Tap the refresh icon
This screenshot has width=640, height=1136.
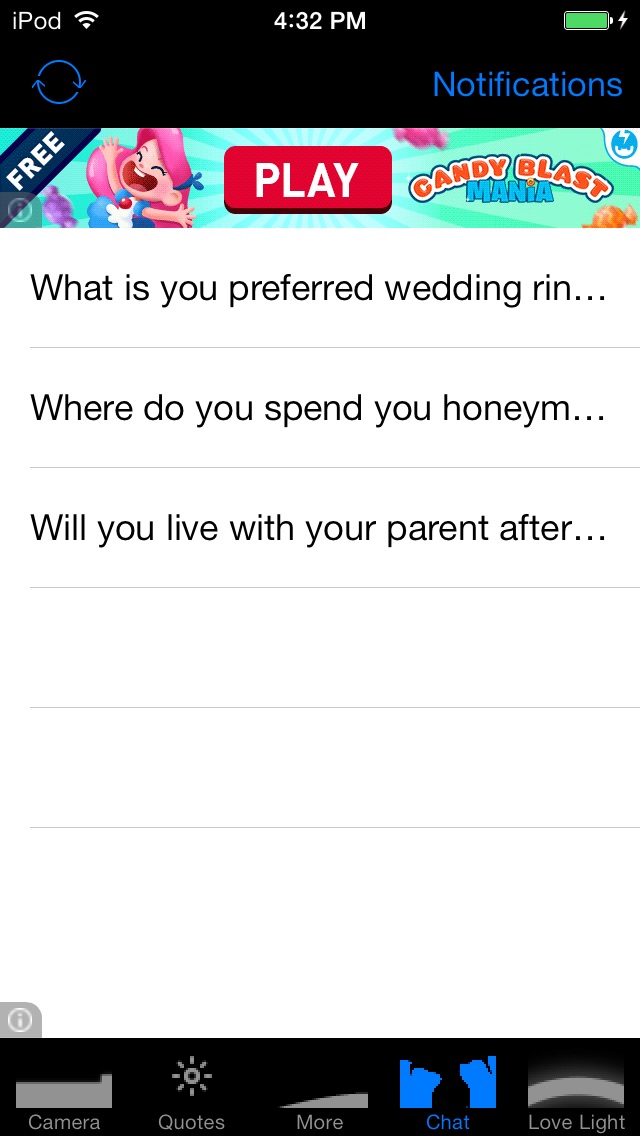pyautogui.click(x=59, y=85)
